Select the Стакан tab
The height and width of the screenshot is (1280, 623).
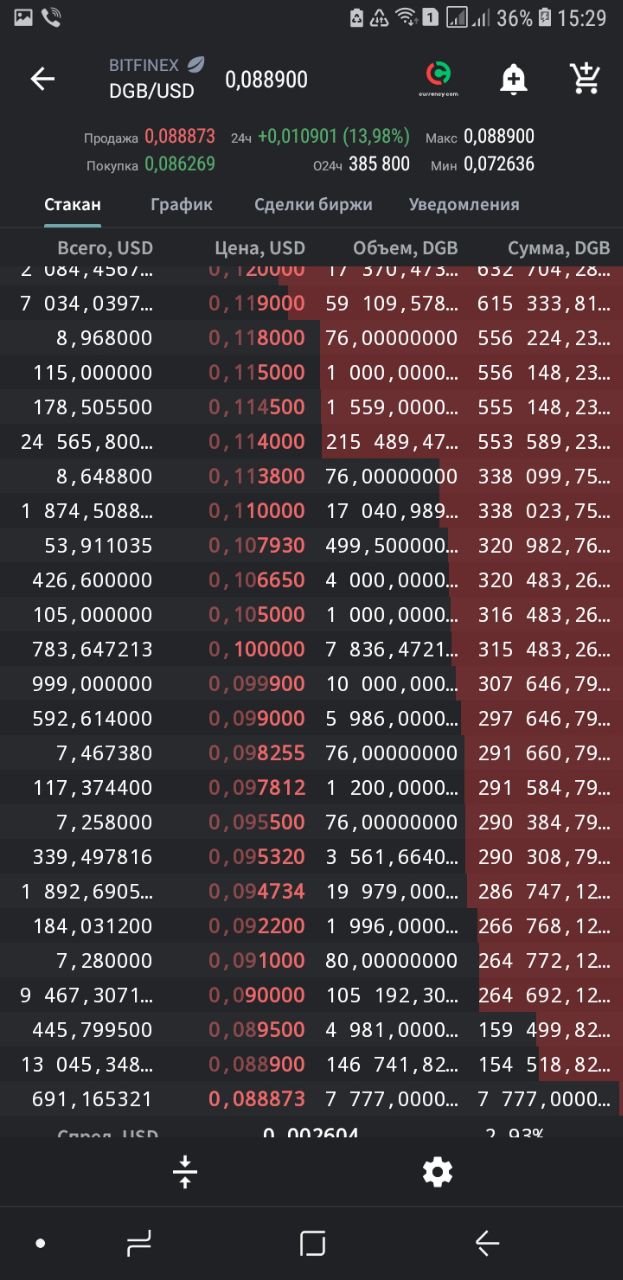[72, 204]
